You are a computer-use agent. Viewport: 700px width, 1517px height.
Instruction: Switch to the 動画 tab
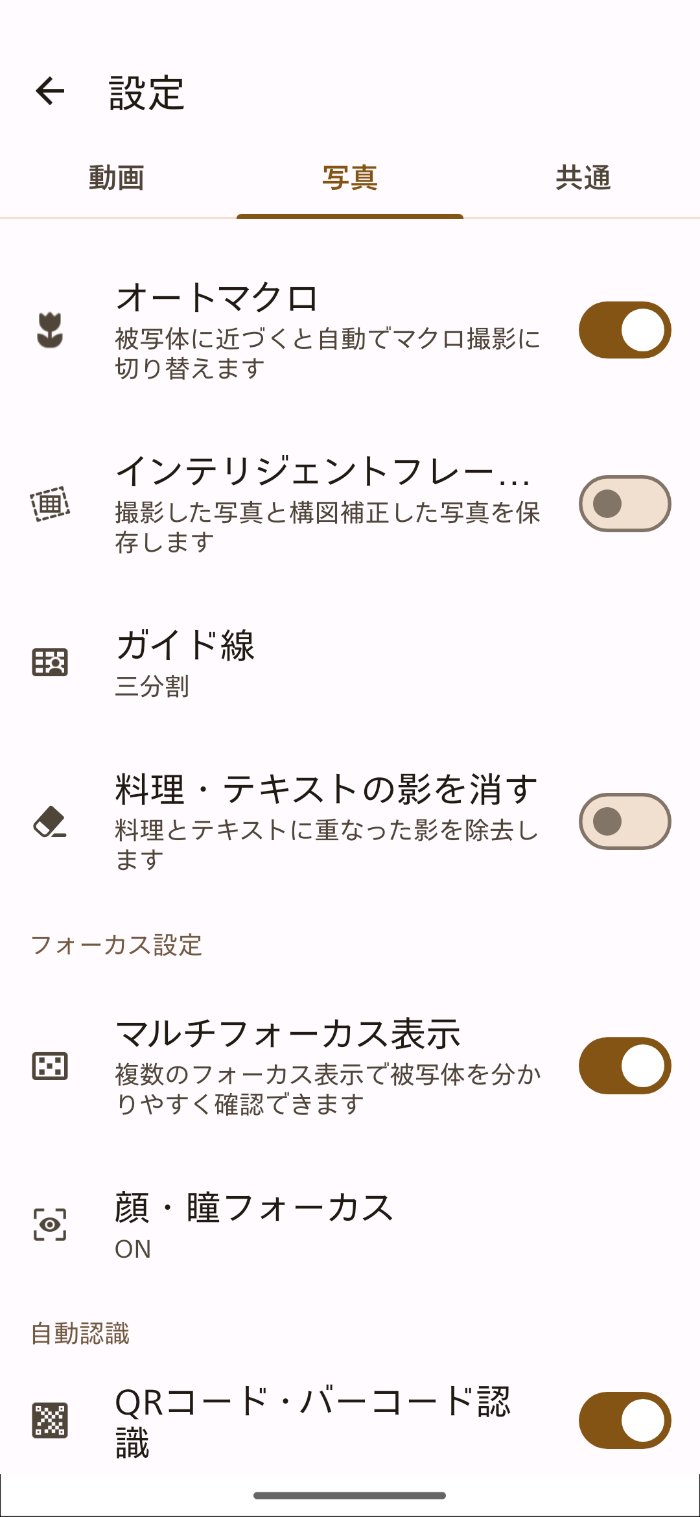coord(117,178)
